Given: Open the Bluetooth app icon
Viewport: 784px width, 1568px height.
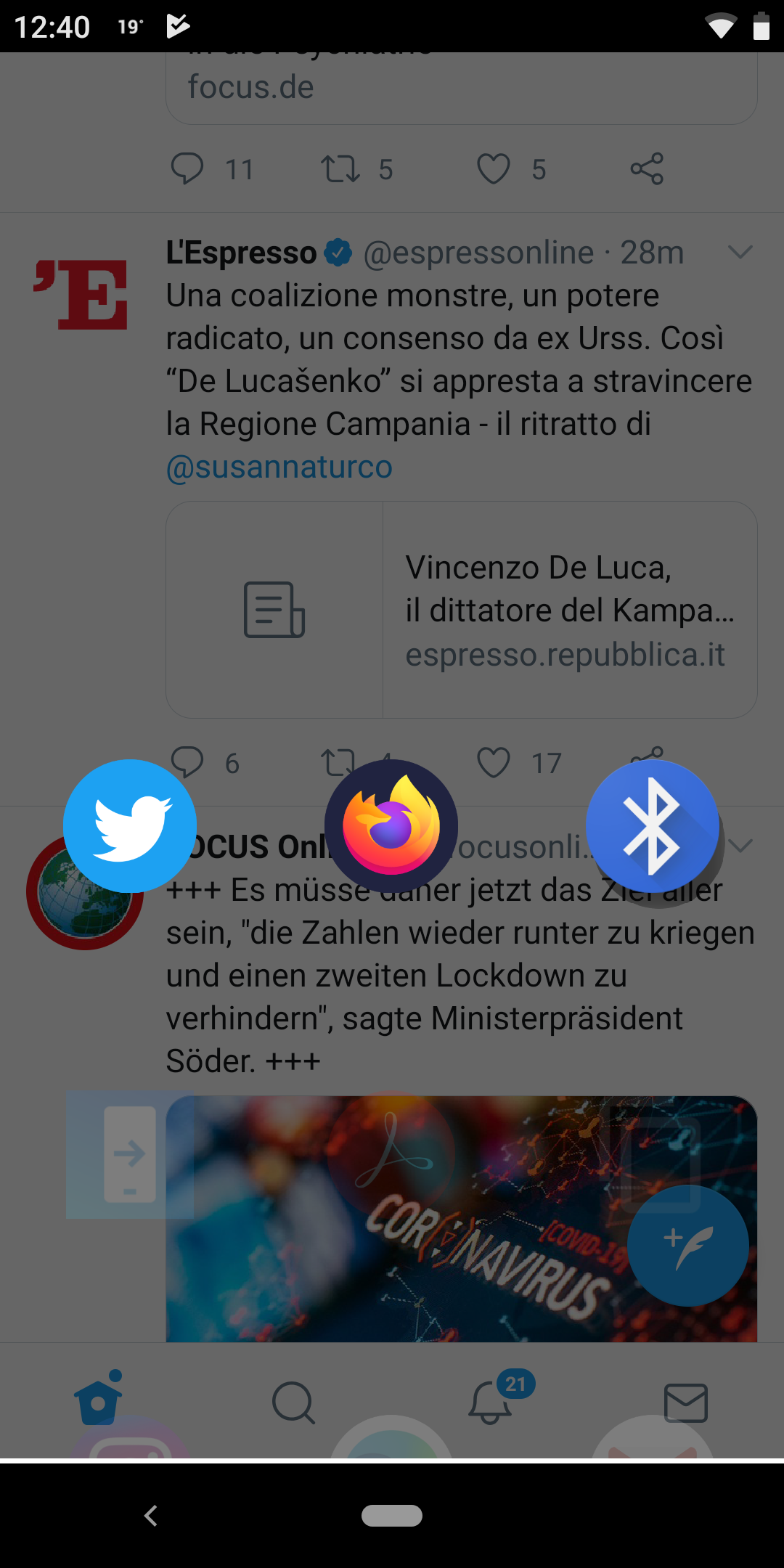Looking at the screenshot, I should (653, 826).
